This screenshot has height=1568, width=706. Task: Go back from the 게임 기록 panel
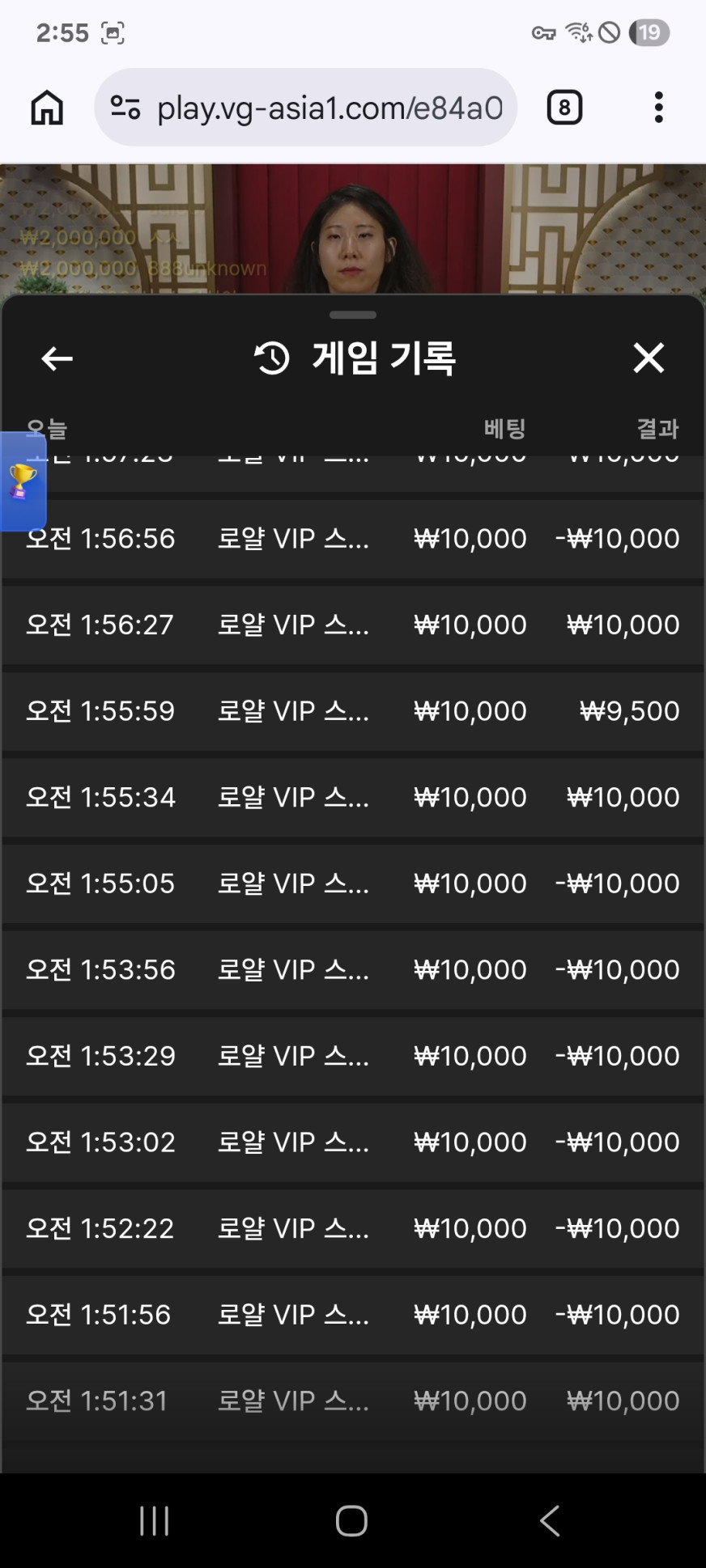click(x=57, y=358)
